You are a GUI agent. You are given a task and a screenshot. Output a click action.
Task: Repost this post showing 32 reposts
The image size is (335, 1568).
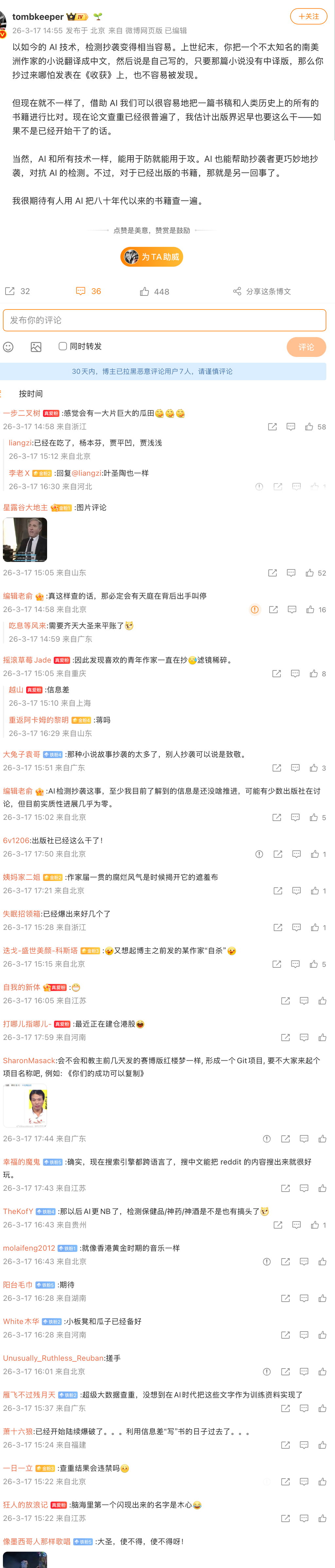17,291
